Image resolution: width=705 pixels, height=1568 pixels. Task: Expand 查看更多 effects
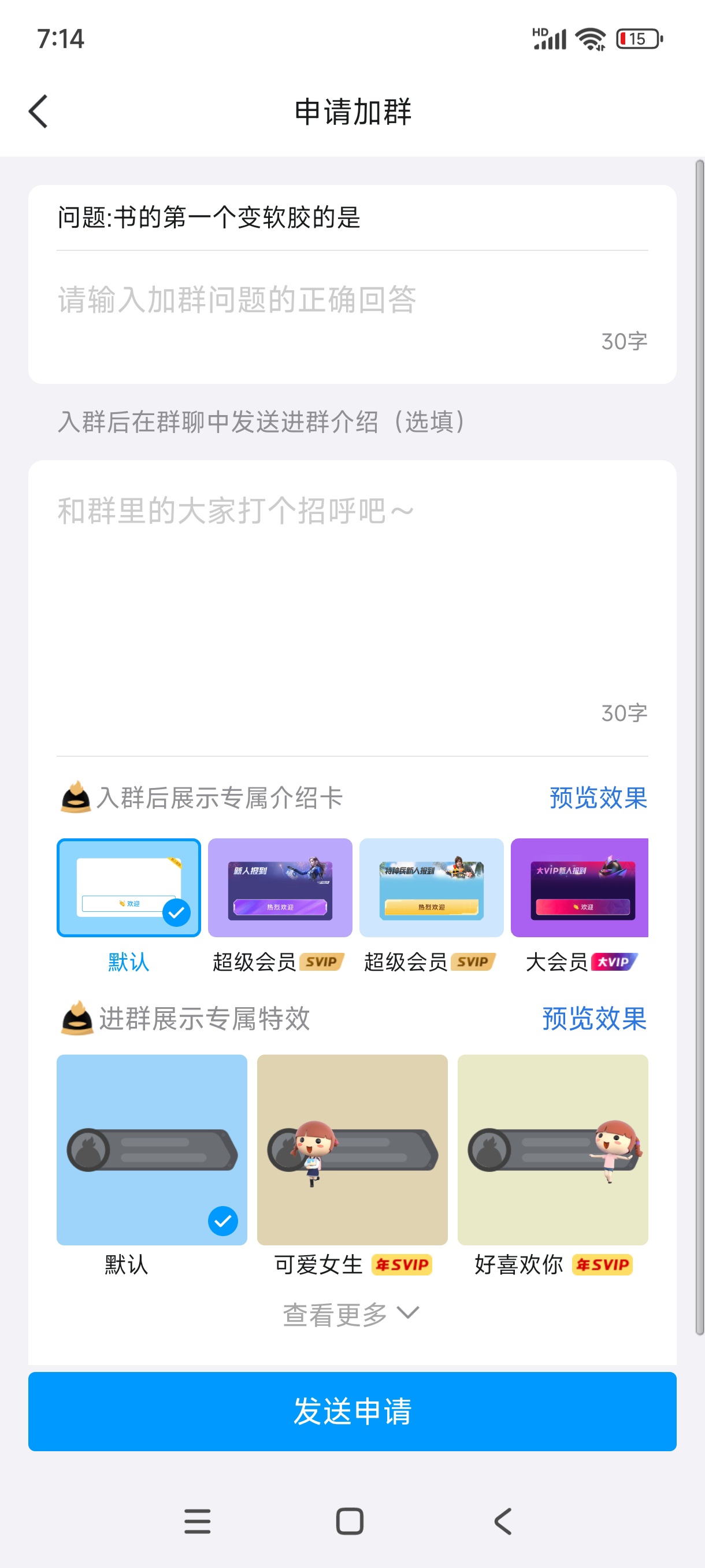(351, 1314)
